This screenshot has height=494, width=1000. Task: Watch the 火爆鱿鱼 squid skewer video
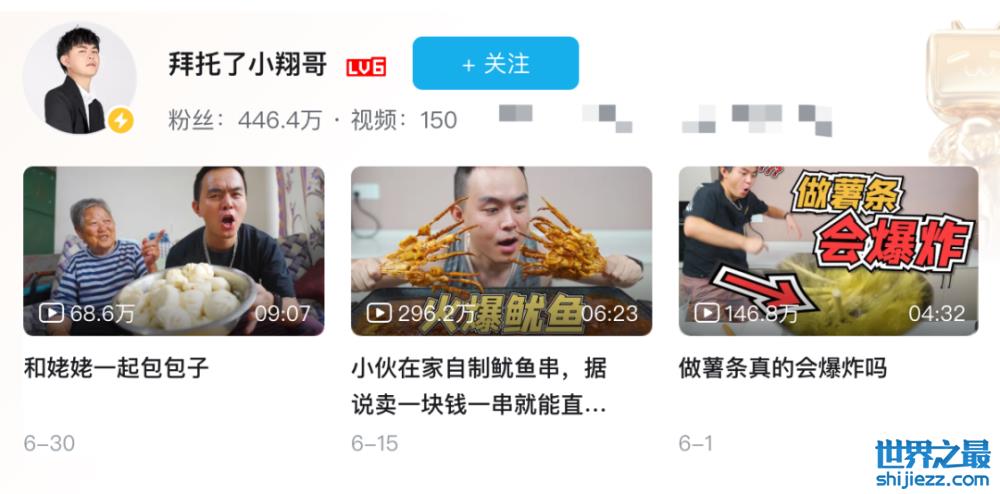501,250
